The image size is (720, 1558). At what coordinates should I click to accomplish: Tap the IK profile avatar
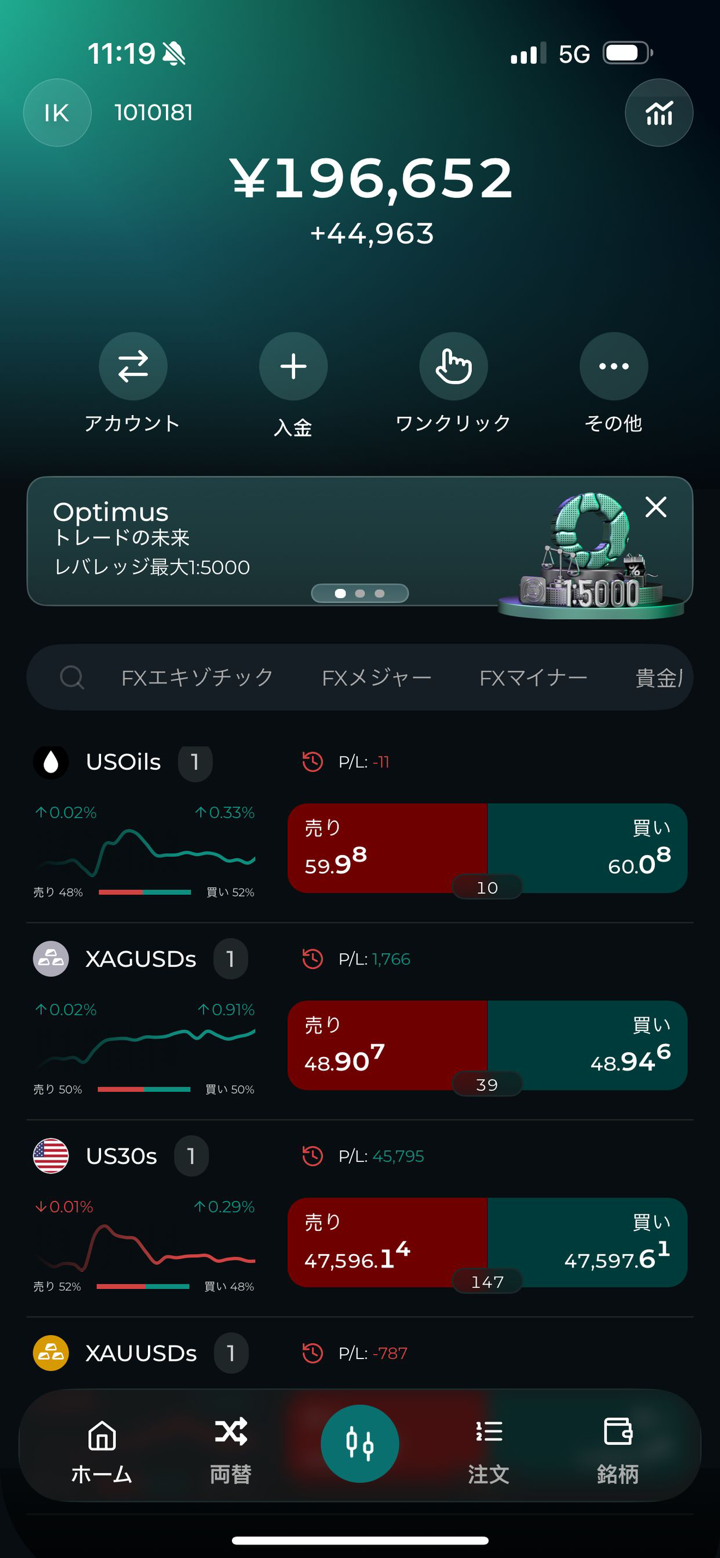coord(57,112)
